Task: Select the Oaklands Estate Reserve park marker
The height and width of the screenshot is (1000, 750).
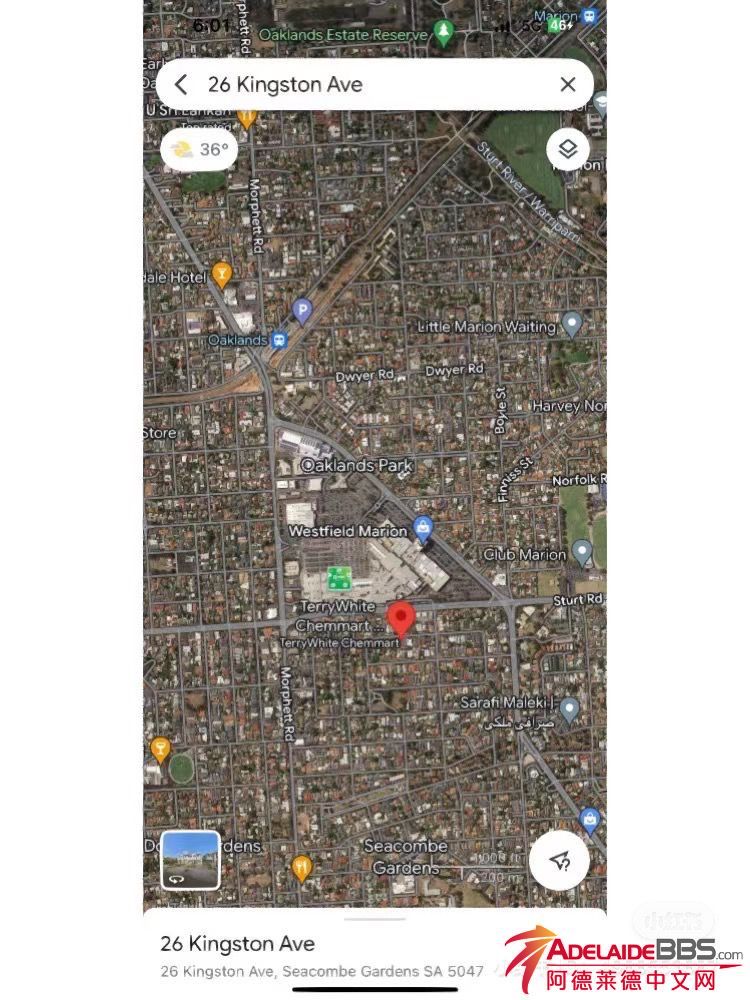Action: point(443,34)
